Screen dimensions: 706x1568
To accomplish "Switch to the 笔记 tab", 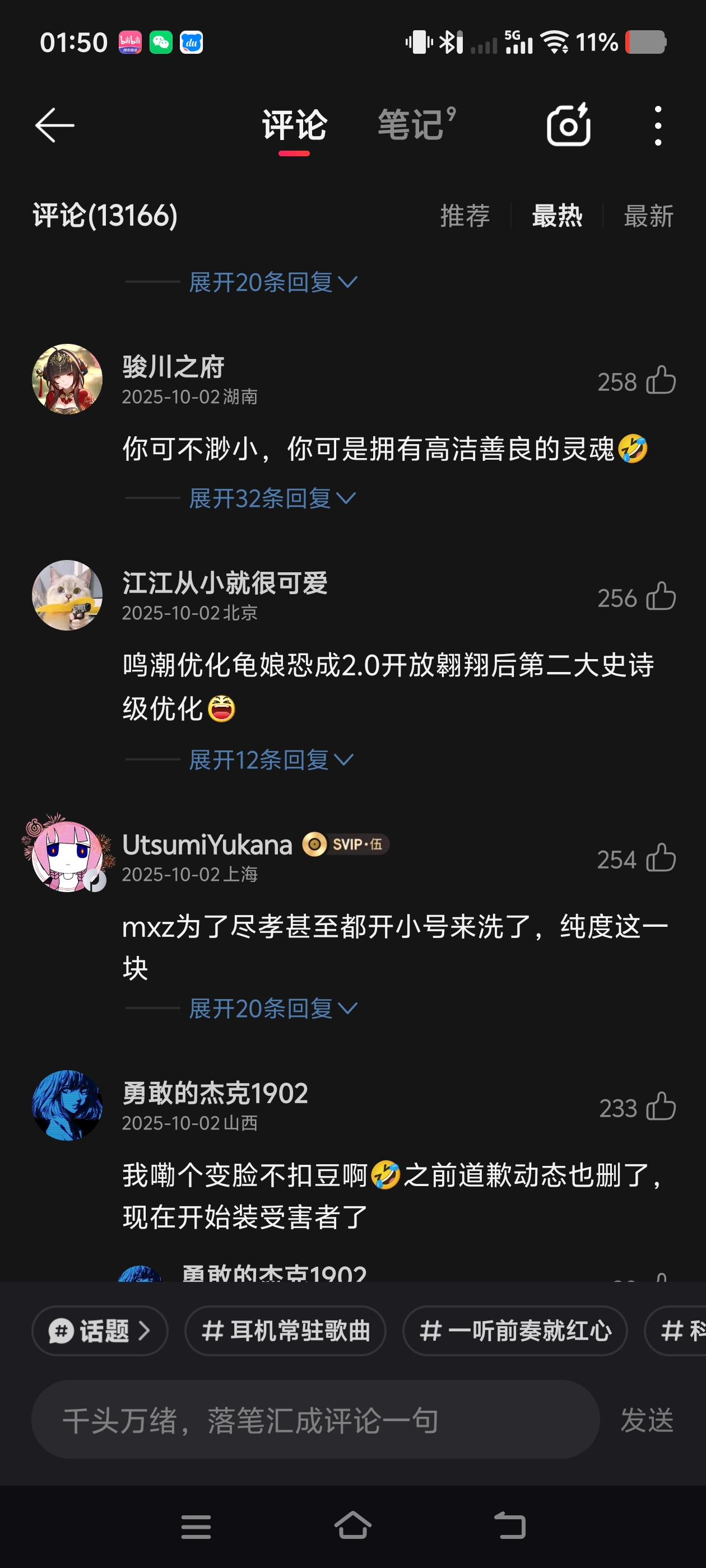I will pos(416,125).
